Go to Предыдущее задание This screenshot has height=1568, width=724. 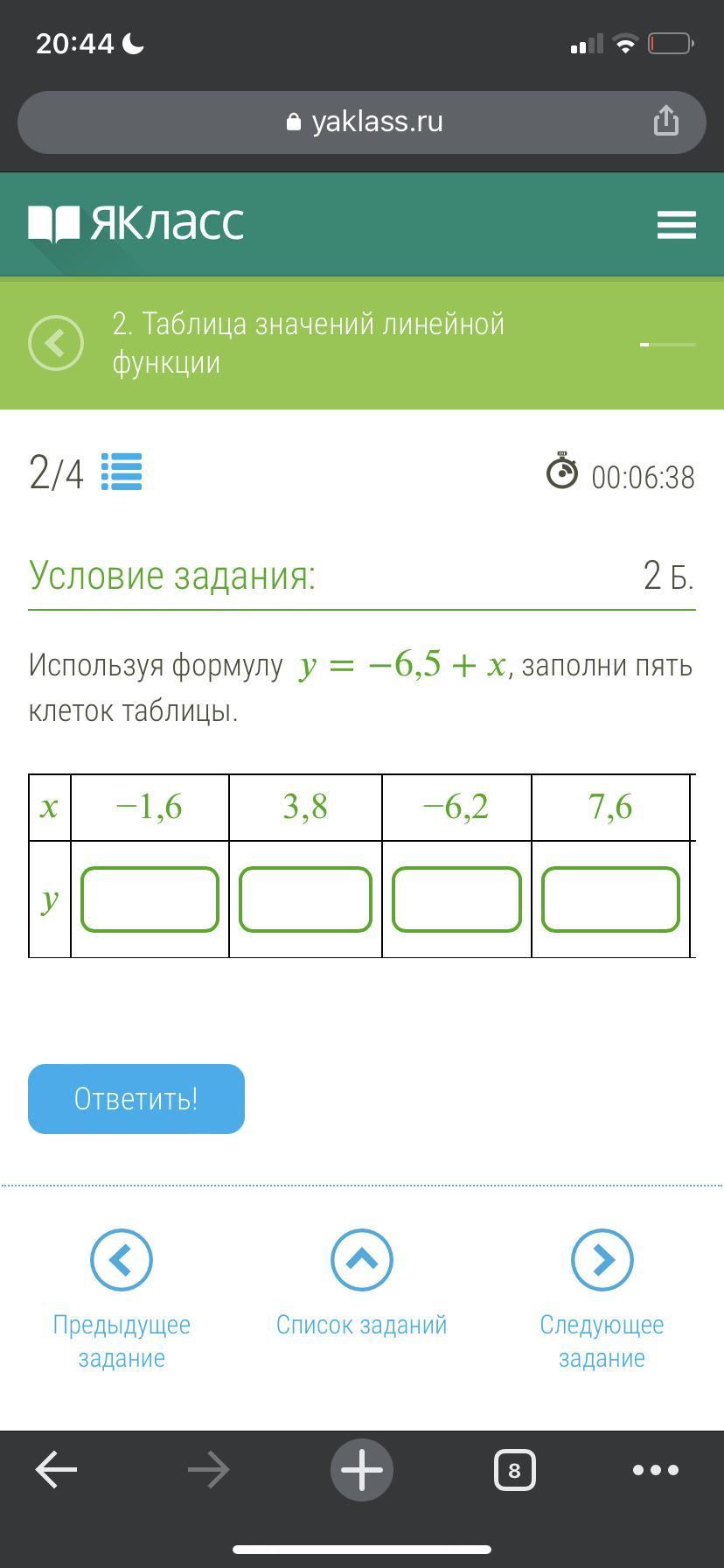coord(122,1300)
